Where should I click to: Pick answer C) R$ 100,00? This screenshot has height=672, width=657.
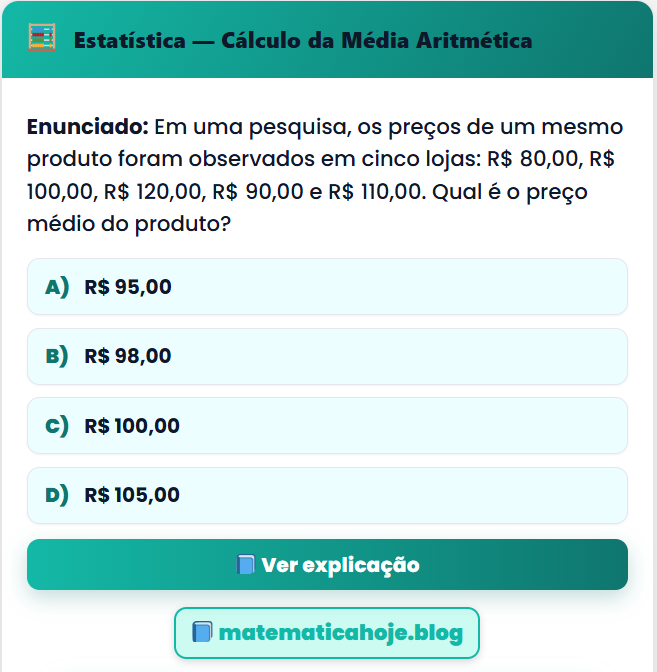327,426
